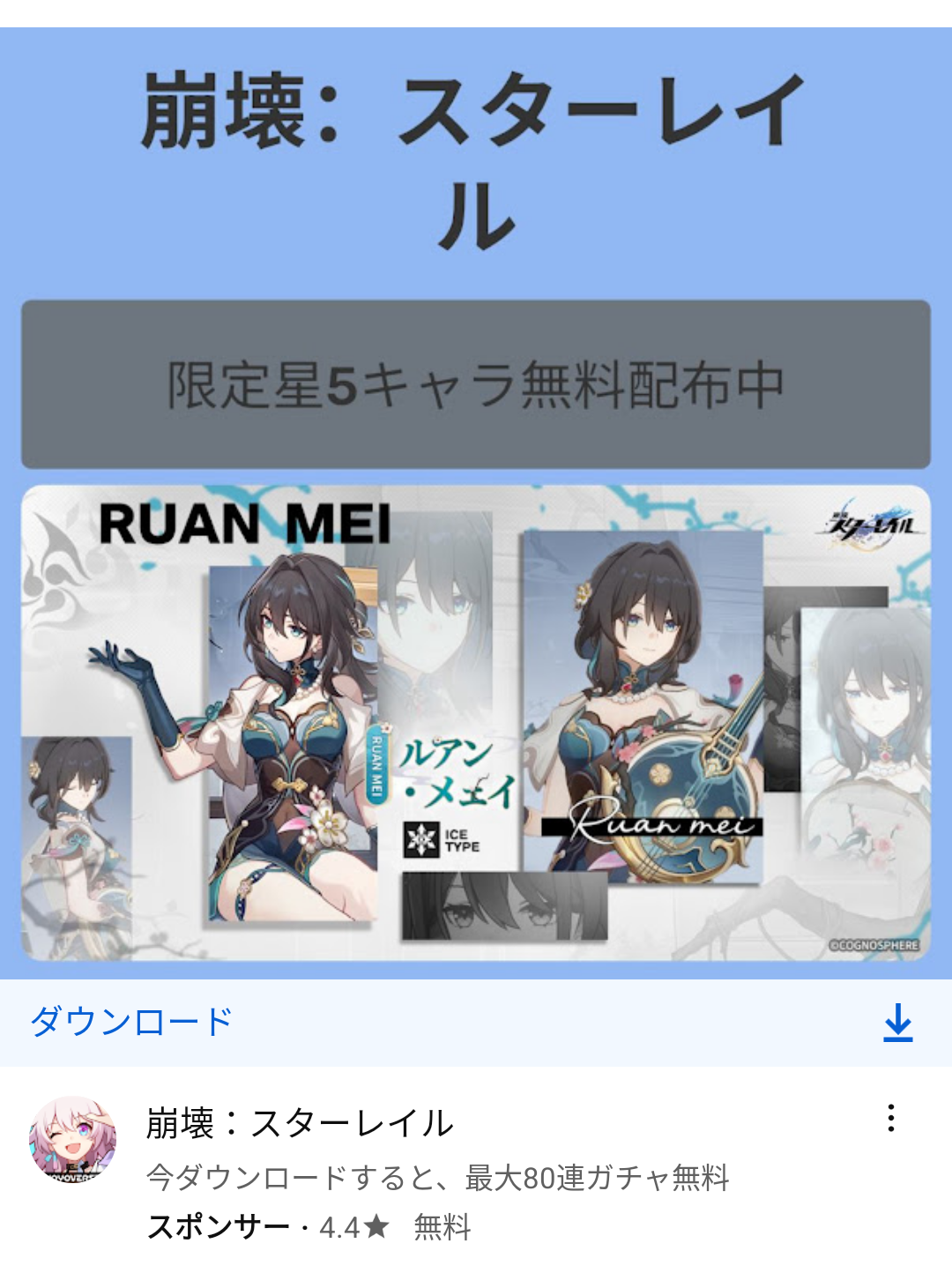Tap the 限定星5キャラ無料配布中 banner
This screenshot has width=952, height=1273.
[476, 384]
